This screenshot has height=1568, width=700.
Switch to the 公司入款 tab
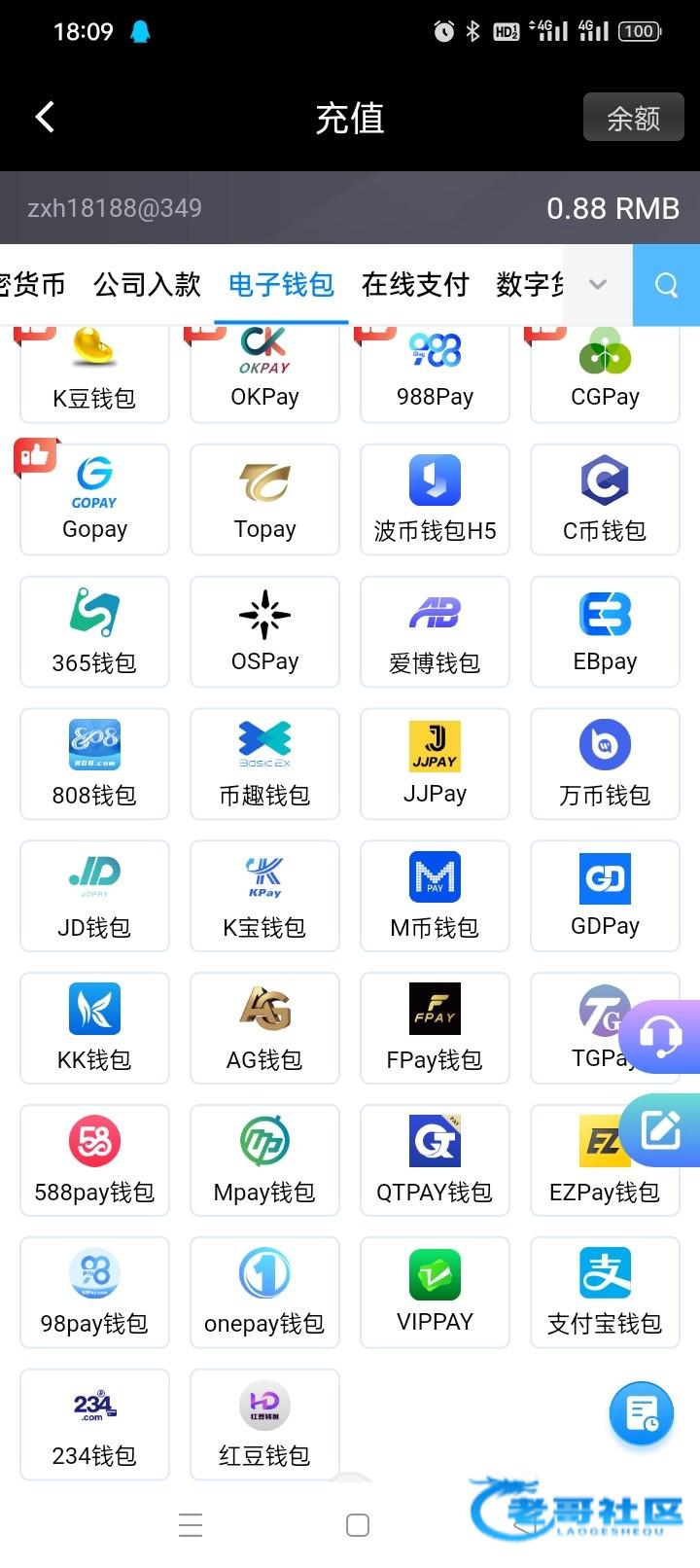pyautogui.click(x=147, y=285)
